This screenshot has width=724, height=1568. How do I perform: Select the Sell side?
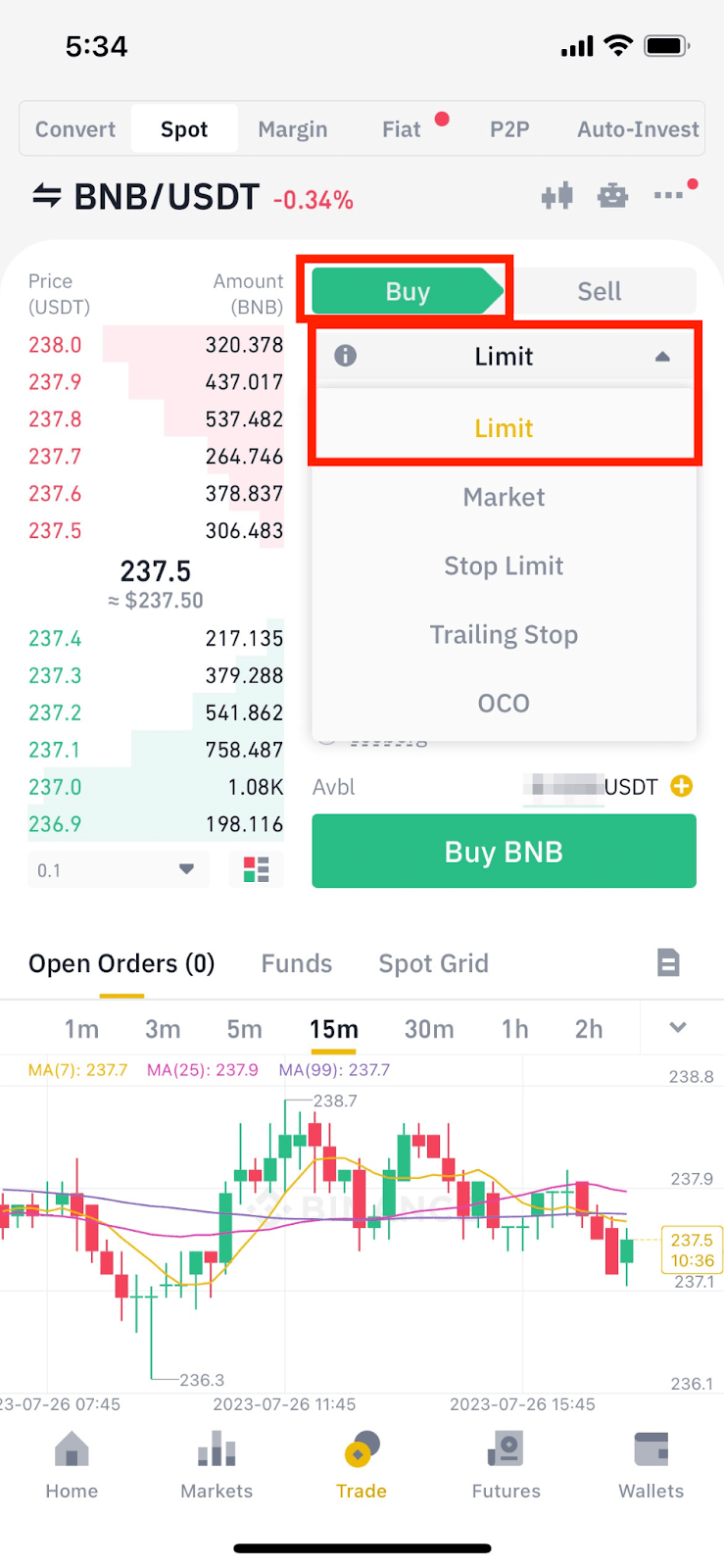(x=600, y=291)
